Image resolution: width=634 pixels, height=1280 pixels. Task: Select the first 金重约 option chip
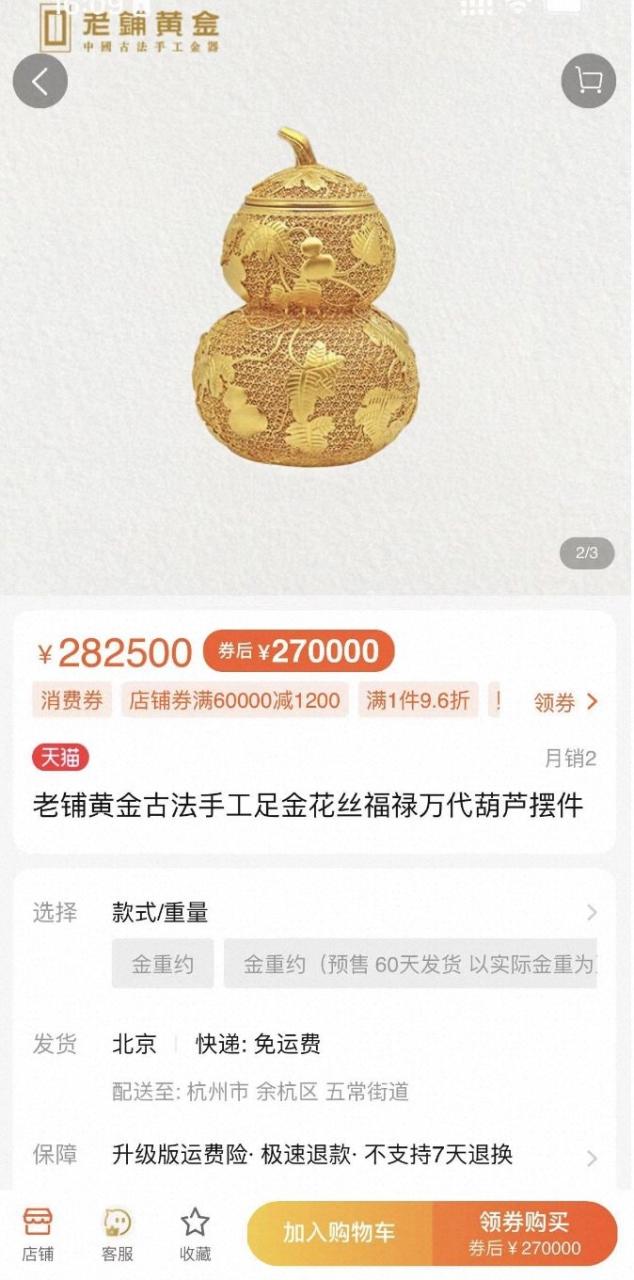(162, 964)
